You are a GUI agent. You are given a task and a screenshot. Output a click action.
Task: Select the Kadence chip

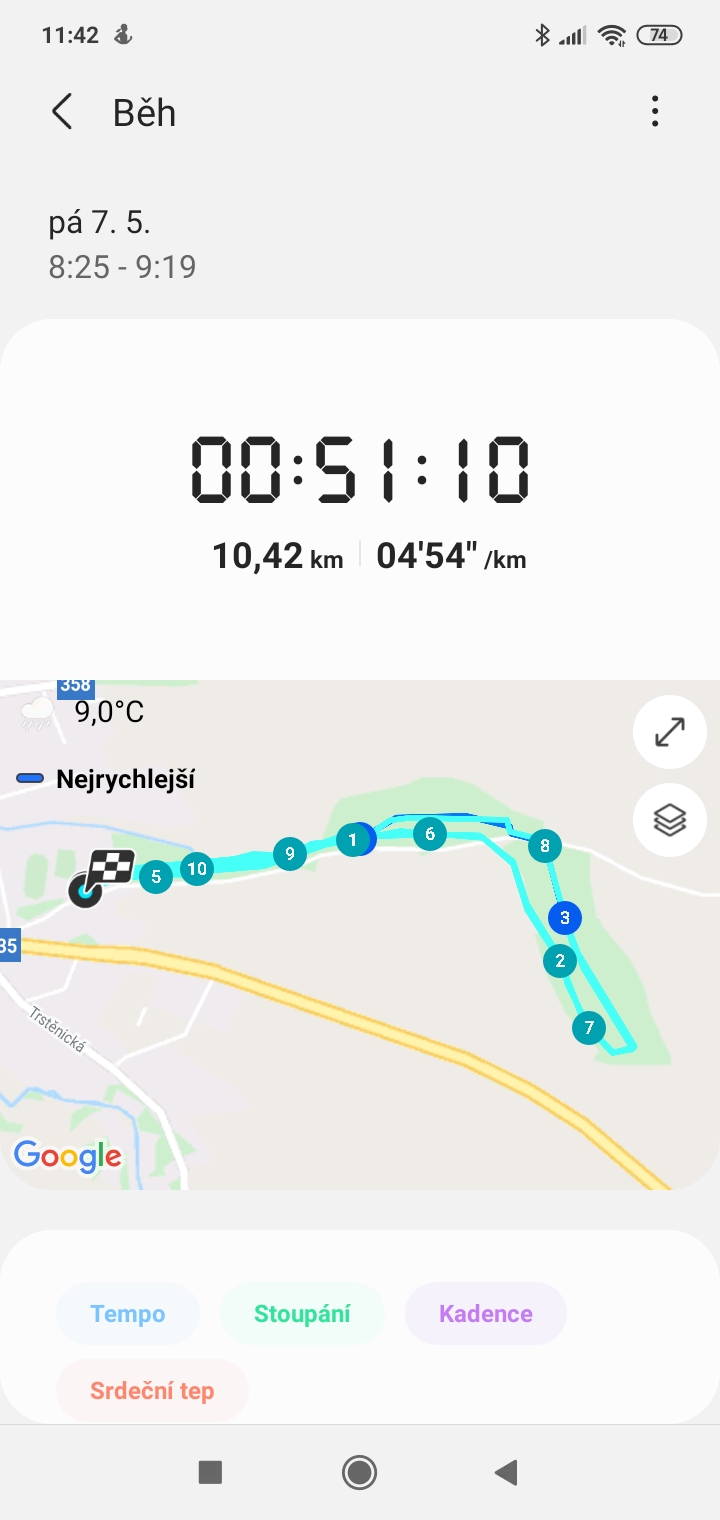coord(486,1313)
